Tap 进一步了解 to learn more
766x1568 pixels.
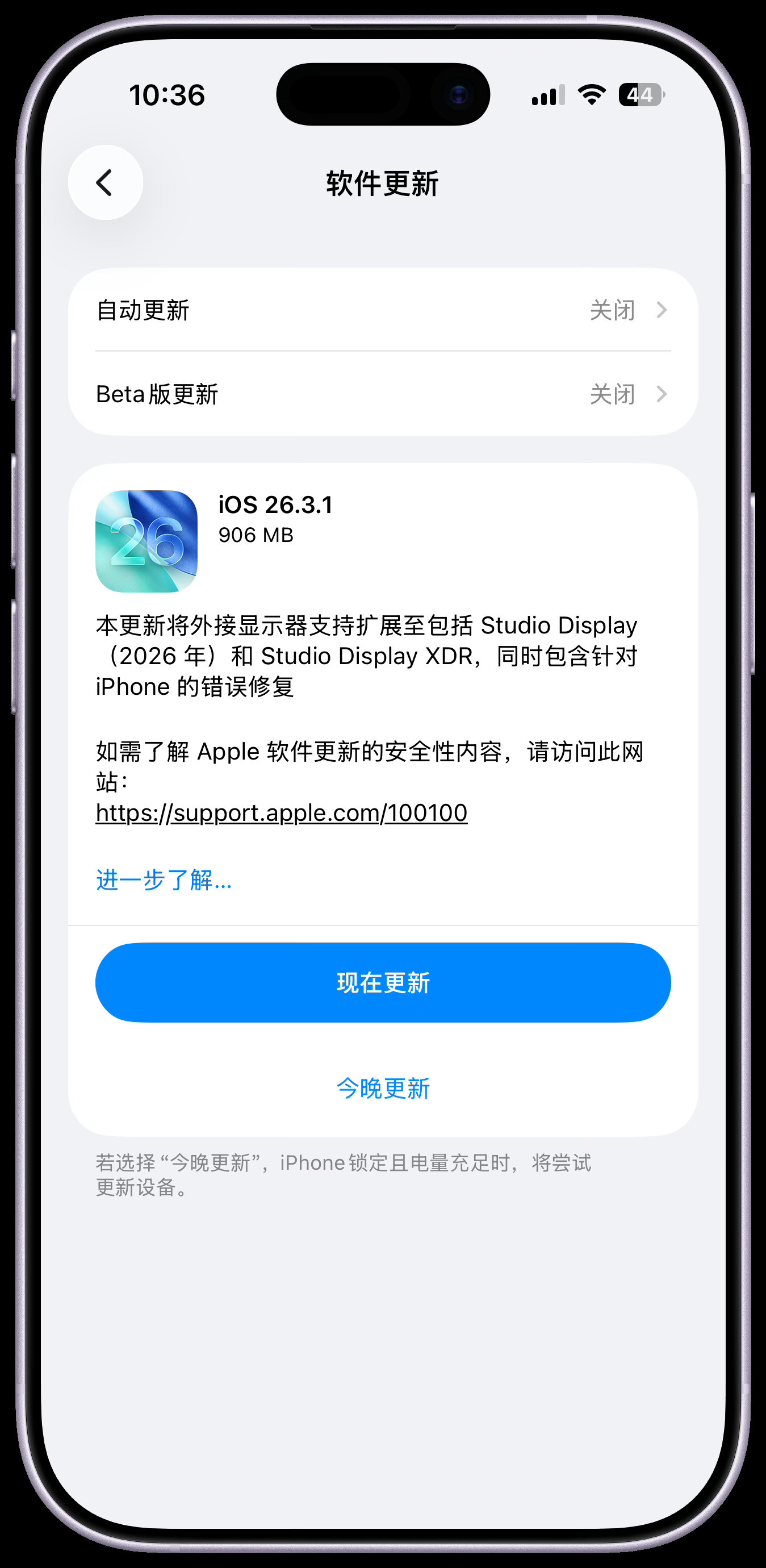click(x=163, y=880)
